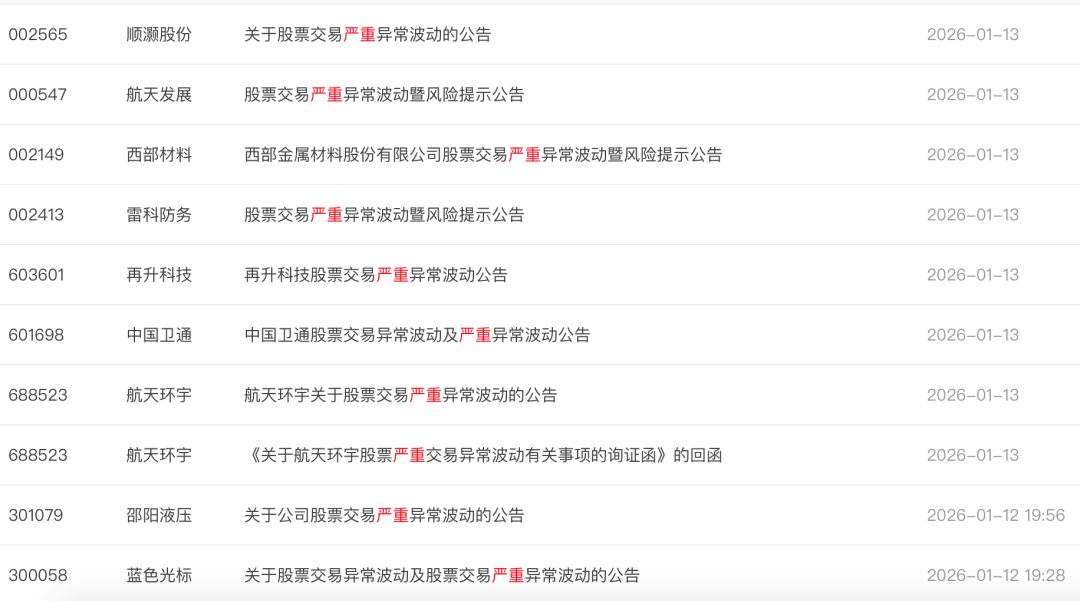1080x601 pixels.
Task: Open 航天发展's risk warning announcement
Action: 384,94
